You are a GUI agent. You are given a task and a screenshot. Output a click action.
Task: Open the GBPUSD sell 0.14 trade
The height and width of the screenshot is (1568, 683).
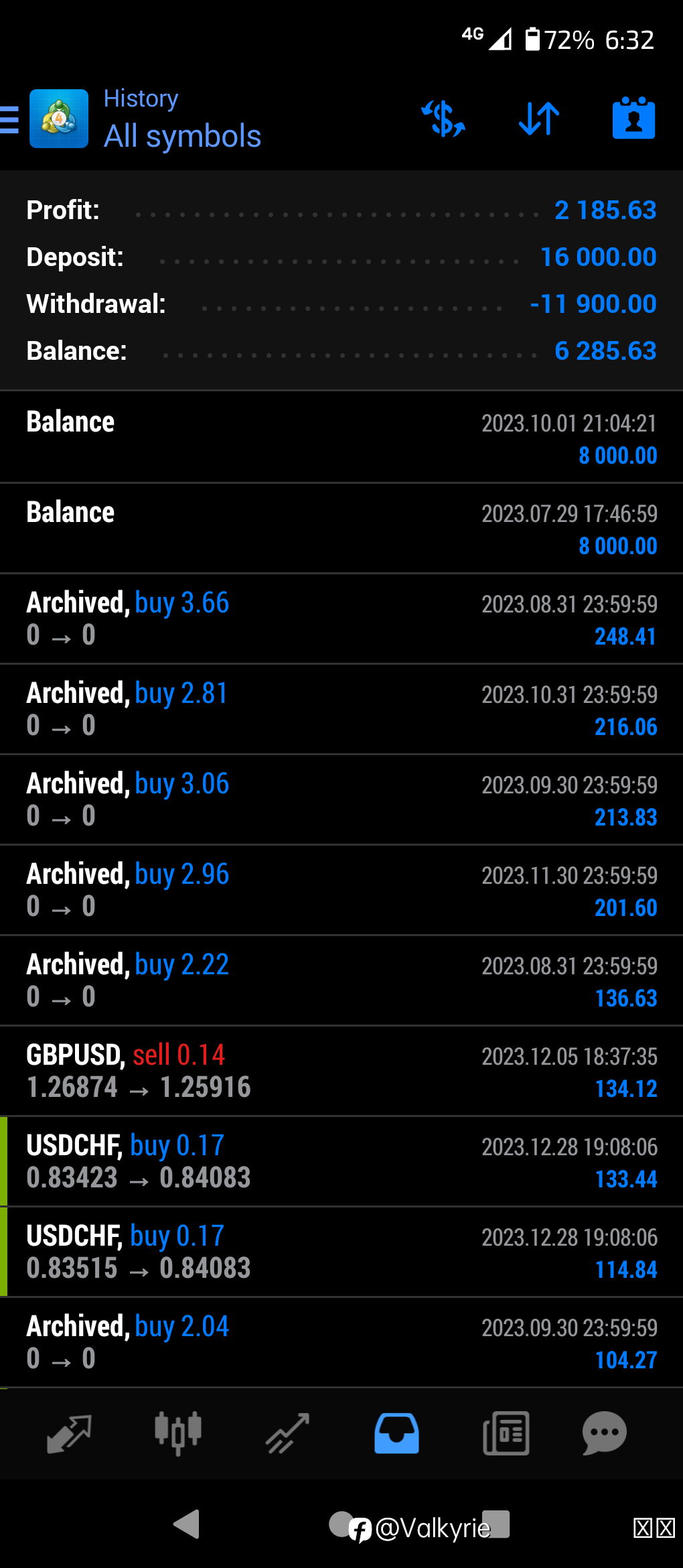(341, 1071)
